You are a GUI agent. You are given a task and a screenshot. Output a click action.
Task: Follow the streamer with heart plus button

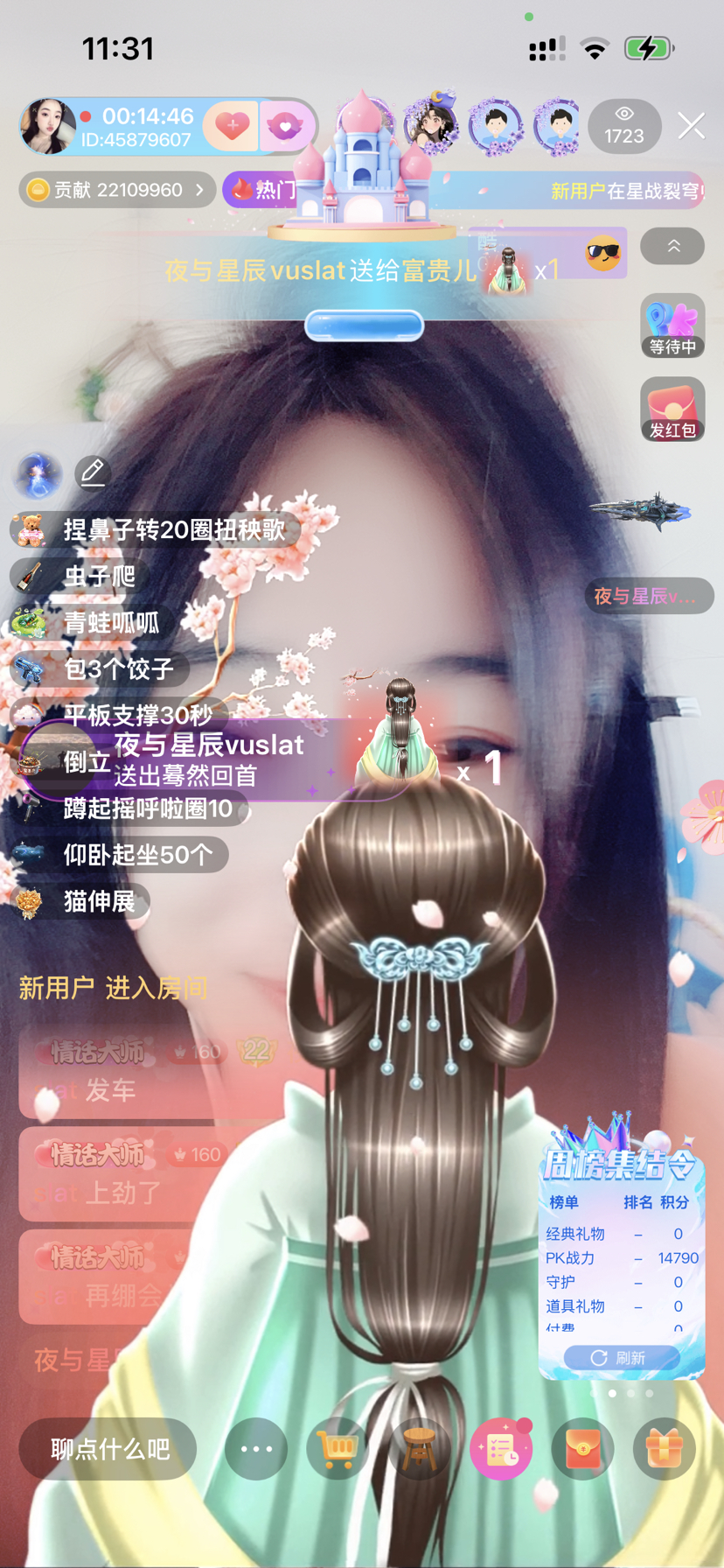pyautogui.click(x=231, y=126)
